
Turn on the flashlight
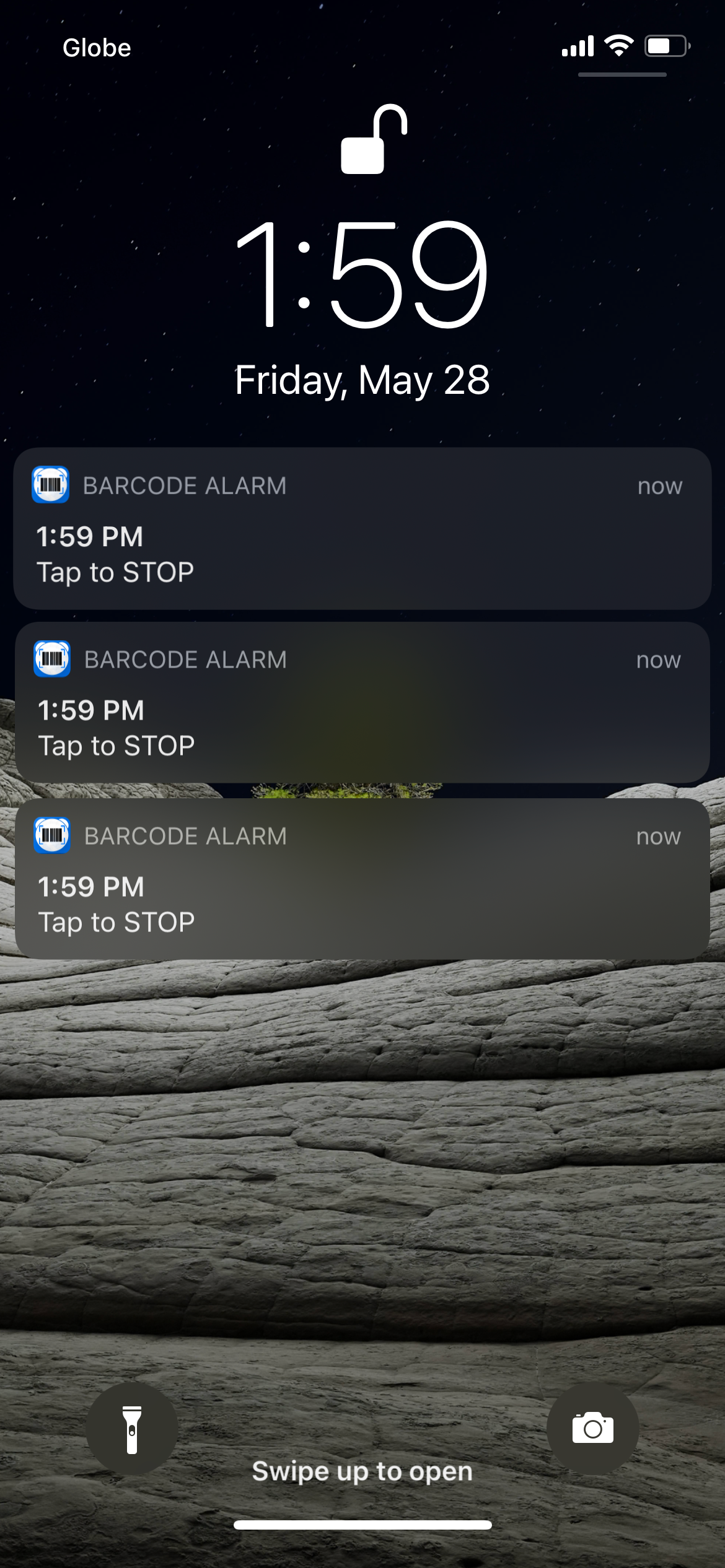tap(132, 1429)
